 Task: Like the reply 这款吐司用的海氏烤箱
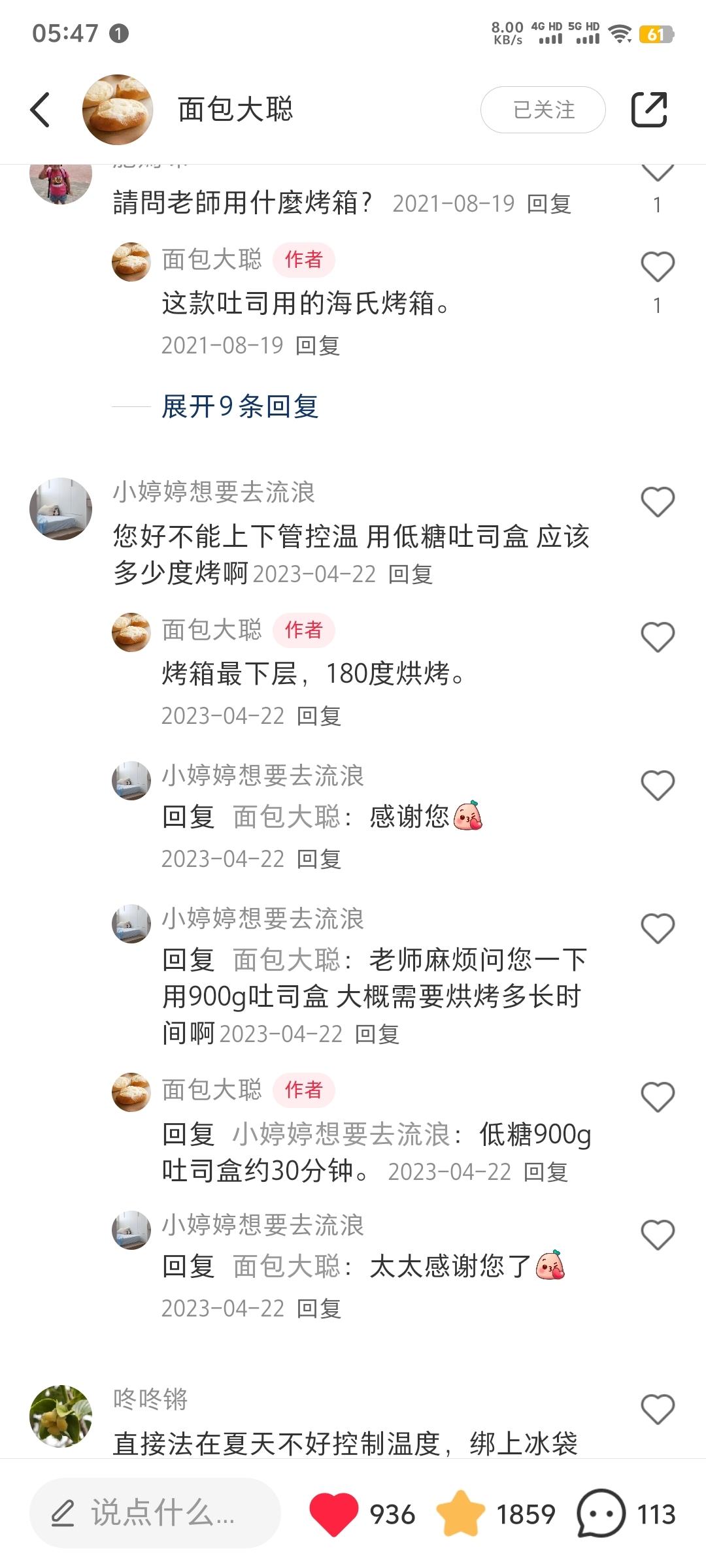tap(657, 267)
